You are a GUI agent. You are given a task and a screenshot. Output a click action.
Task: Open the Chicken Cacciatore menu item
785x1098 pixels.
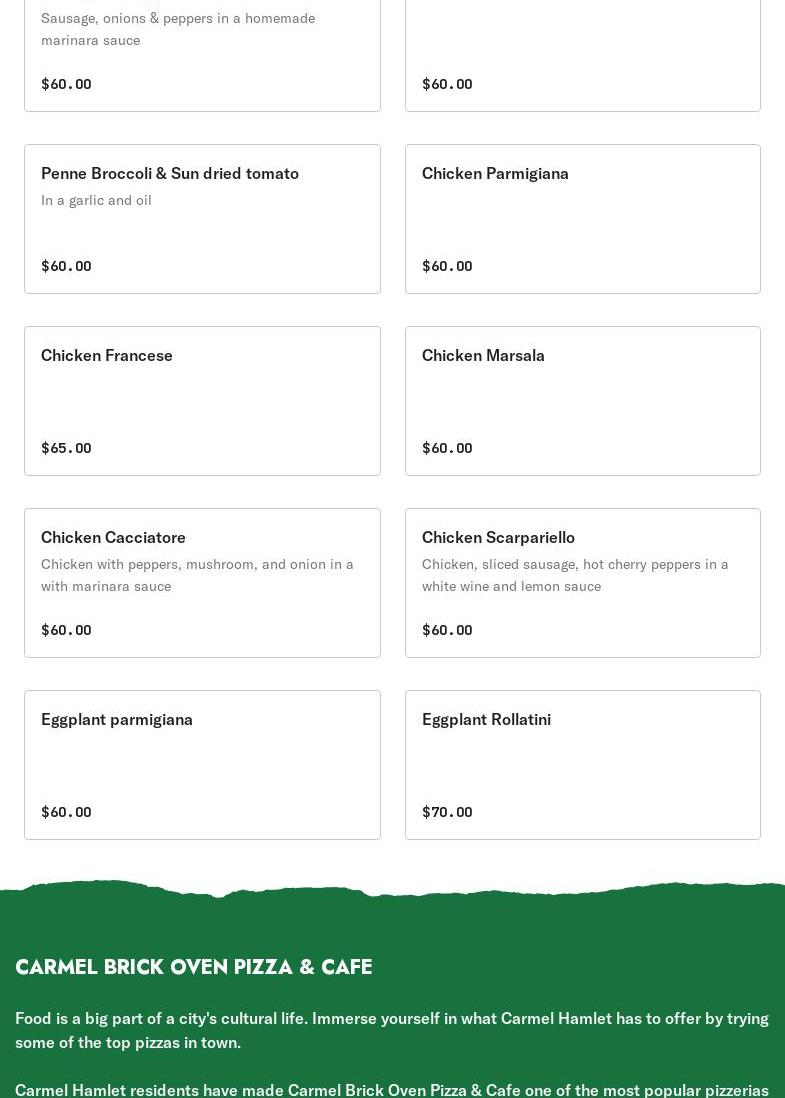[202, 583]
